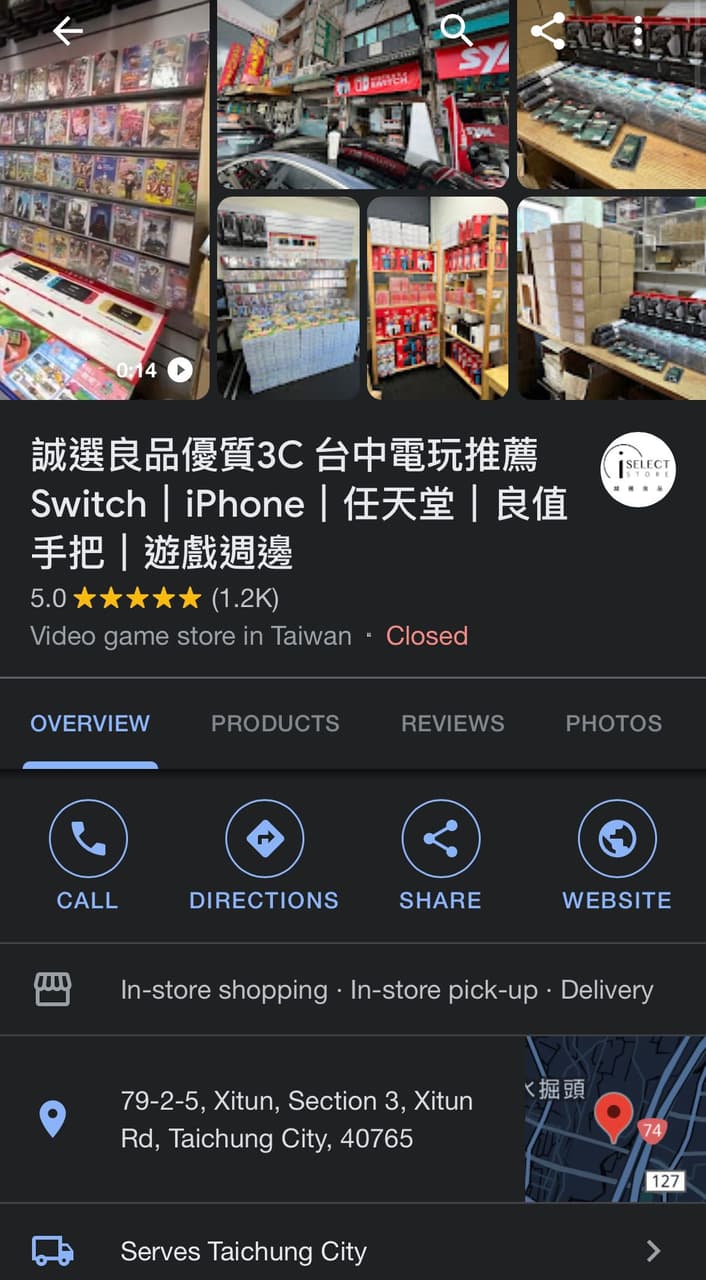706x1280 pixels.
Task: Open the service options row
Action: 353,990
